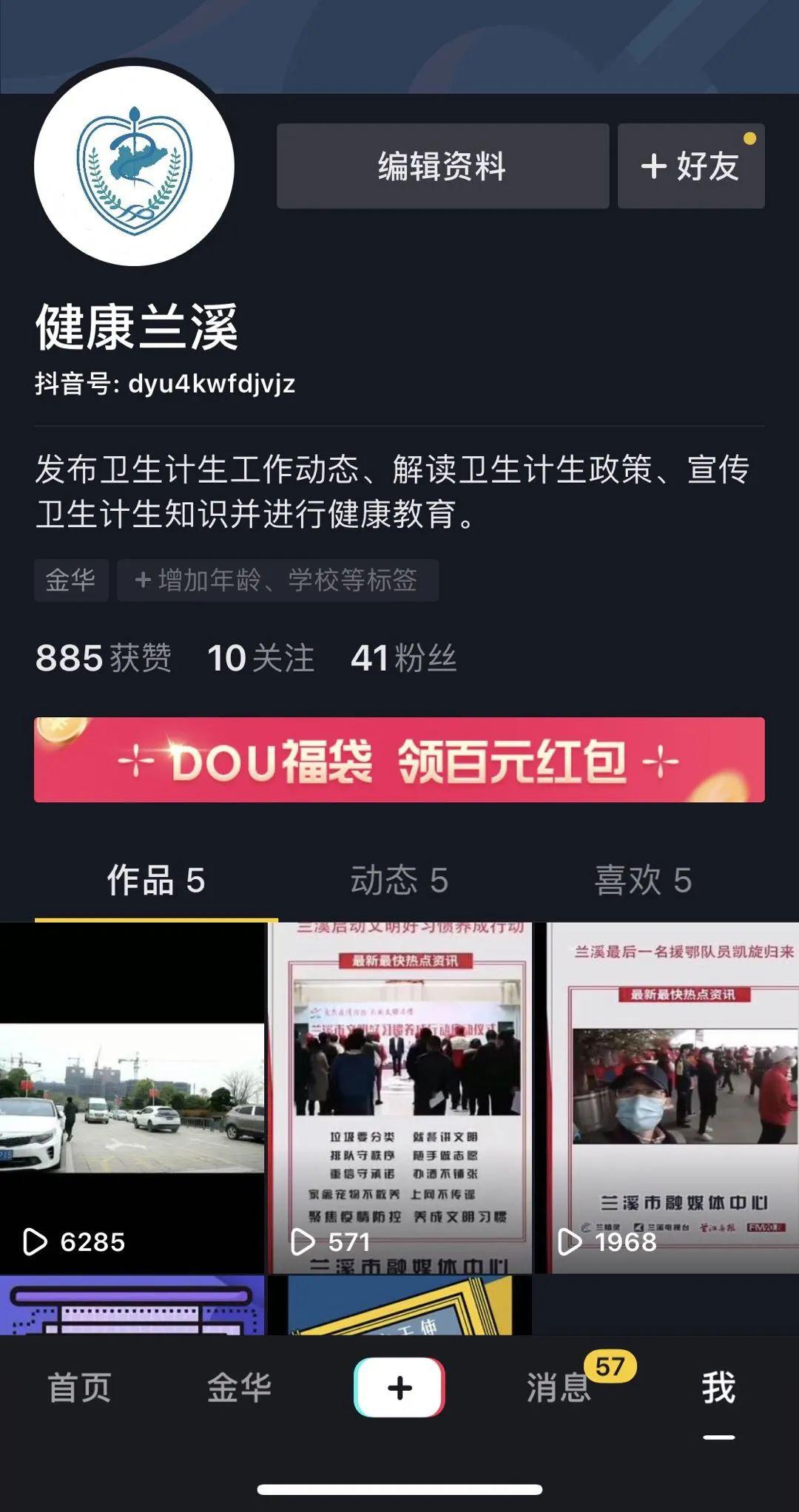The image size is (799, 1512).
Task: Add a friend with + 好友
Action: tap(690, 166)
